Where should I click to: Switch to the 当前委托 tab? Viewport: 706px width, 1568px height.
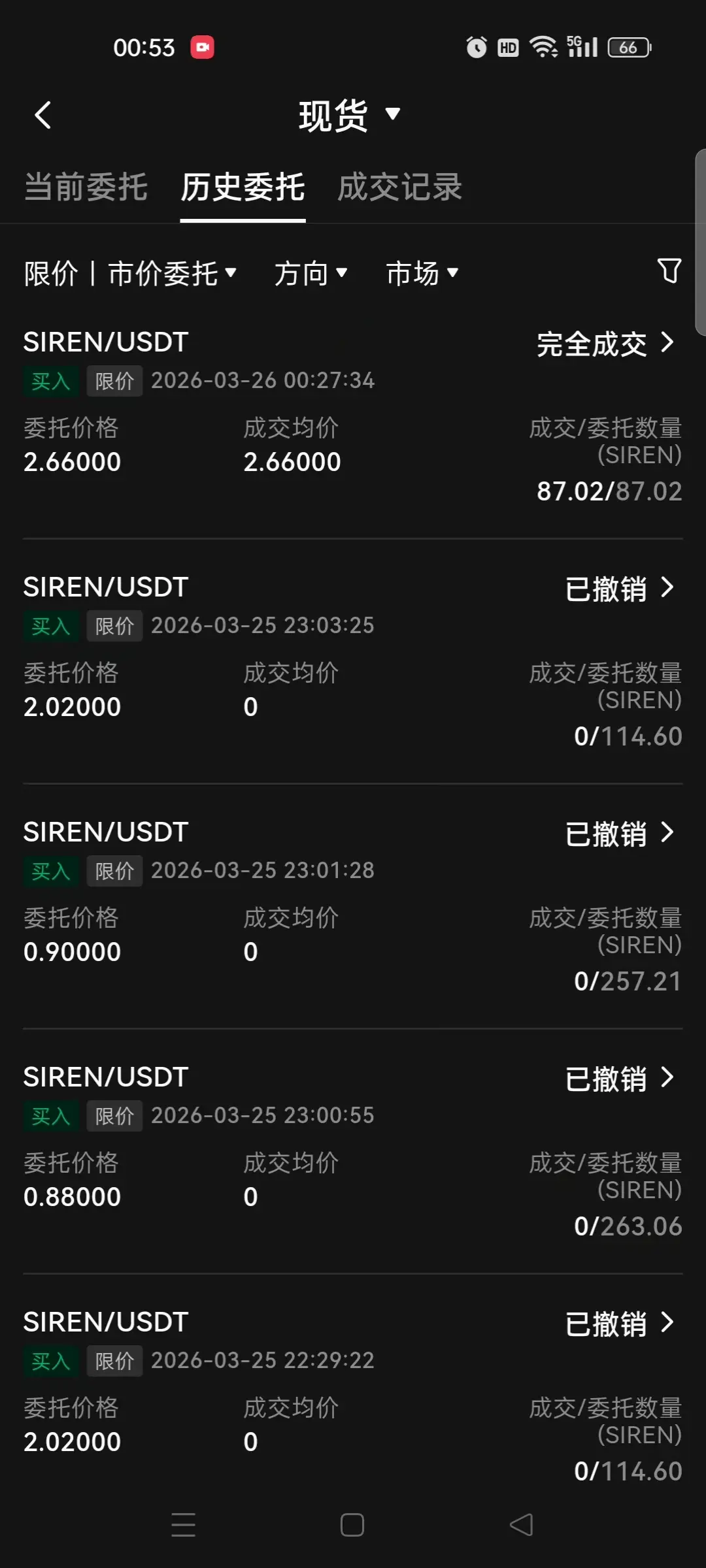[86, 188]
